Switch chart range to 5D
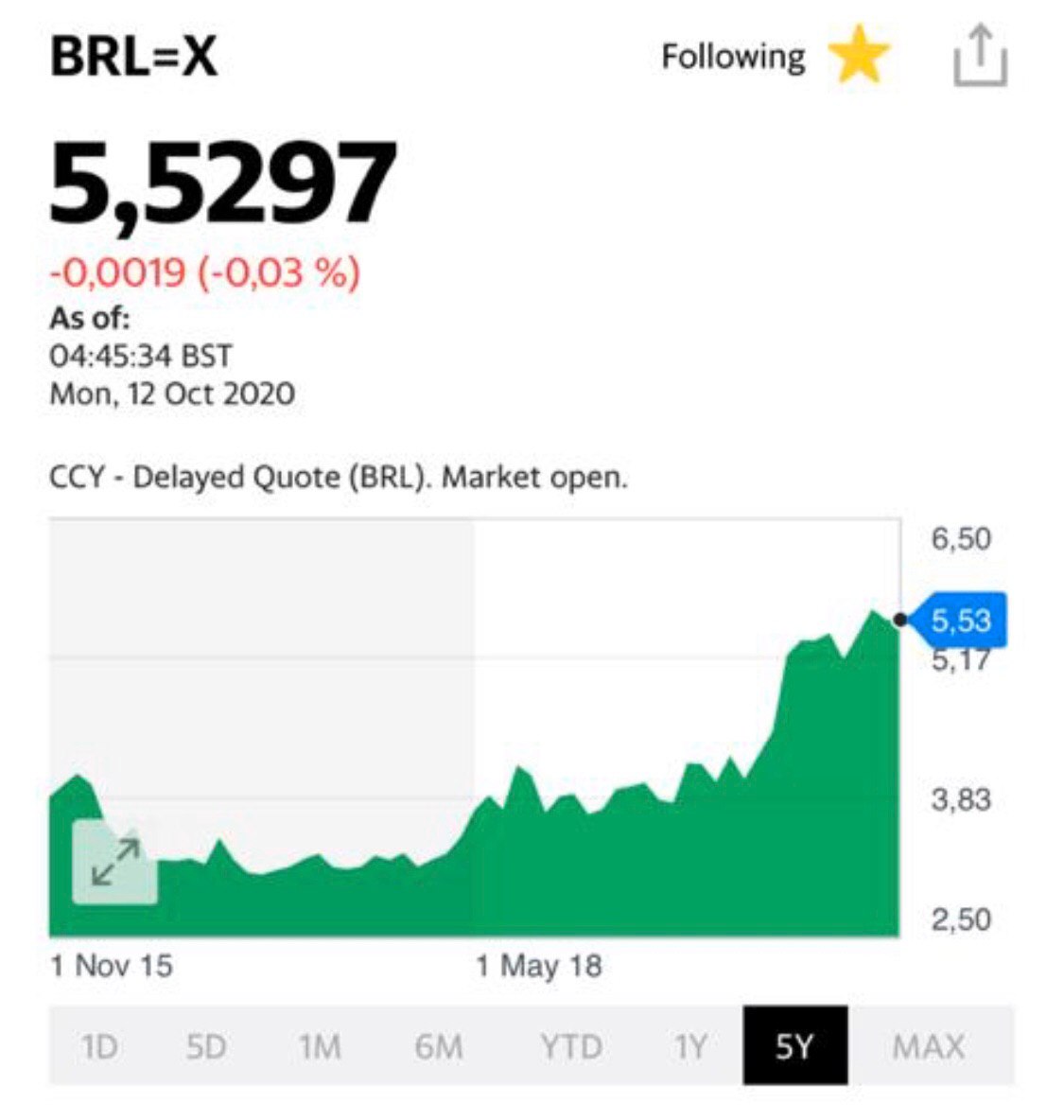1064x1120 pixels. tap(206, 1047)
